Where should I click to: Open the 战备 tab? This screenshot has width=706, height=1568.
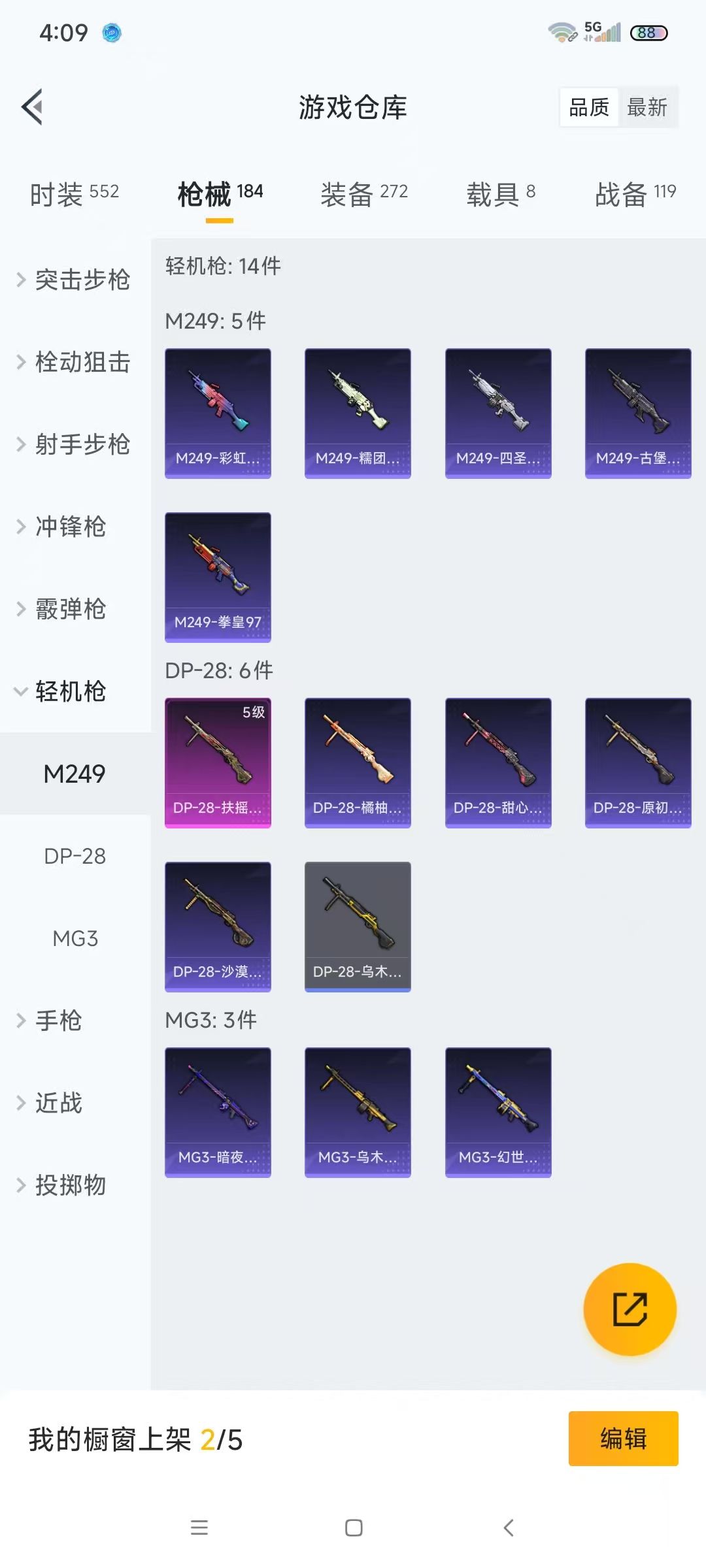[635, 194]
